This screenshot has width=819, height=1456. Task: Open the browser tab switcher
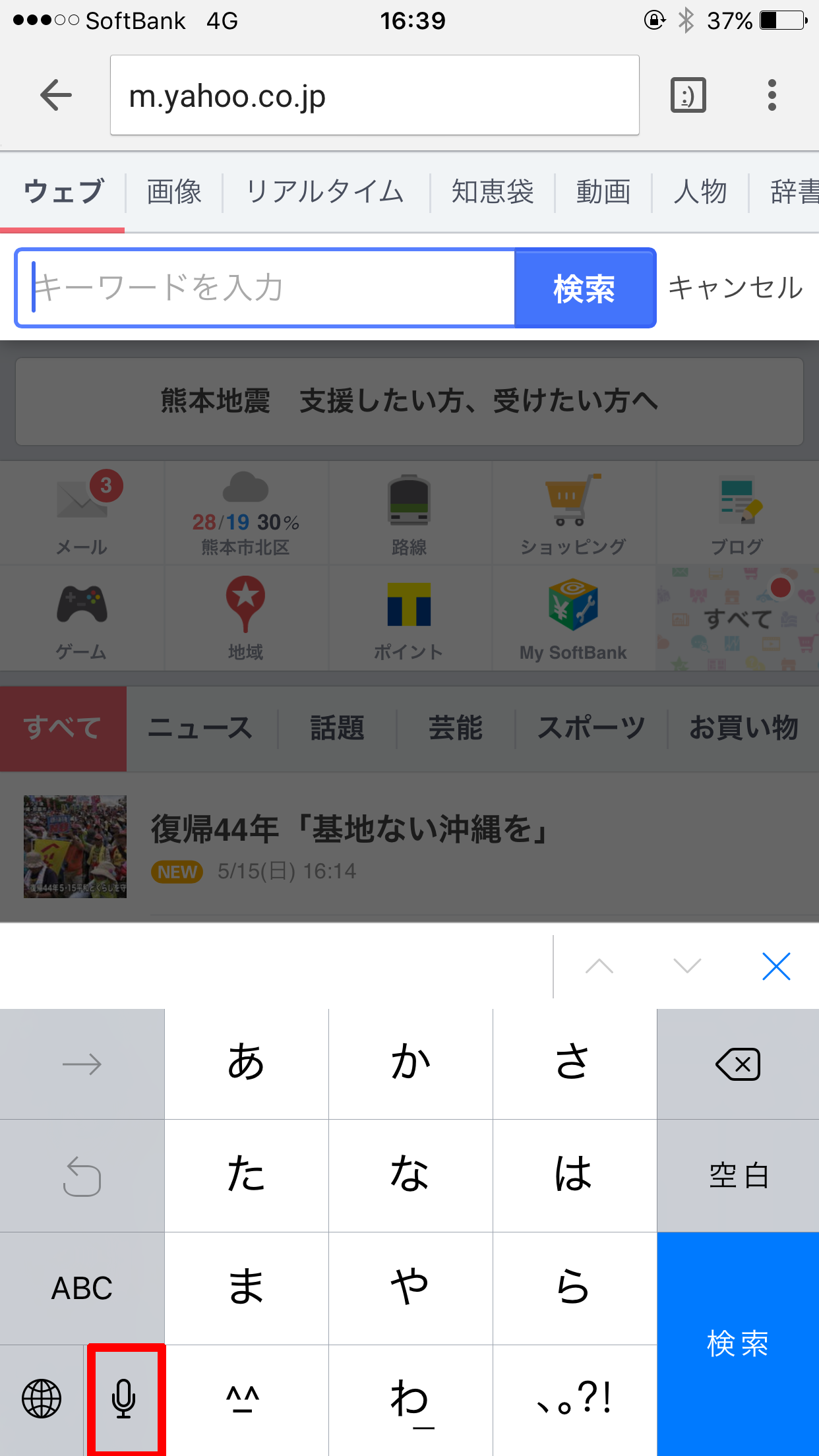tap(688, 96)
